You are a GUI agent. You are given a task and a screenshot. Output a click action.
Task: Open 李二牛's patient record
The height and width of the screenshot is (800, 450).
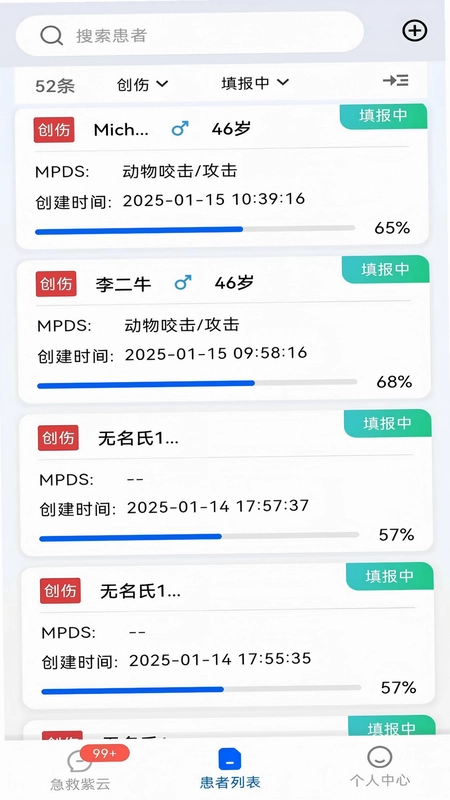point(223,330)
